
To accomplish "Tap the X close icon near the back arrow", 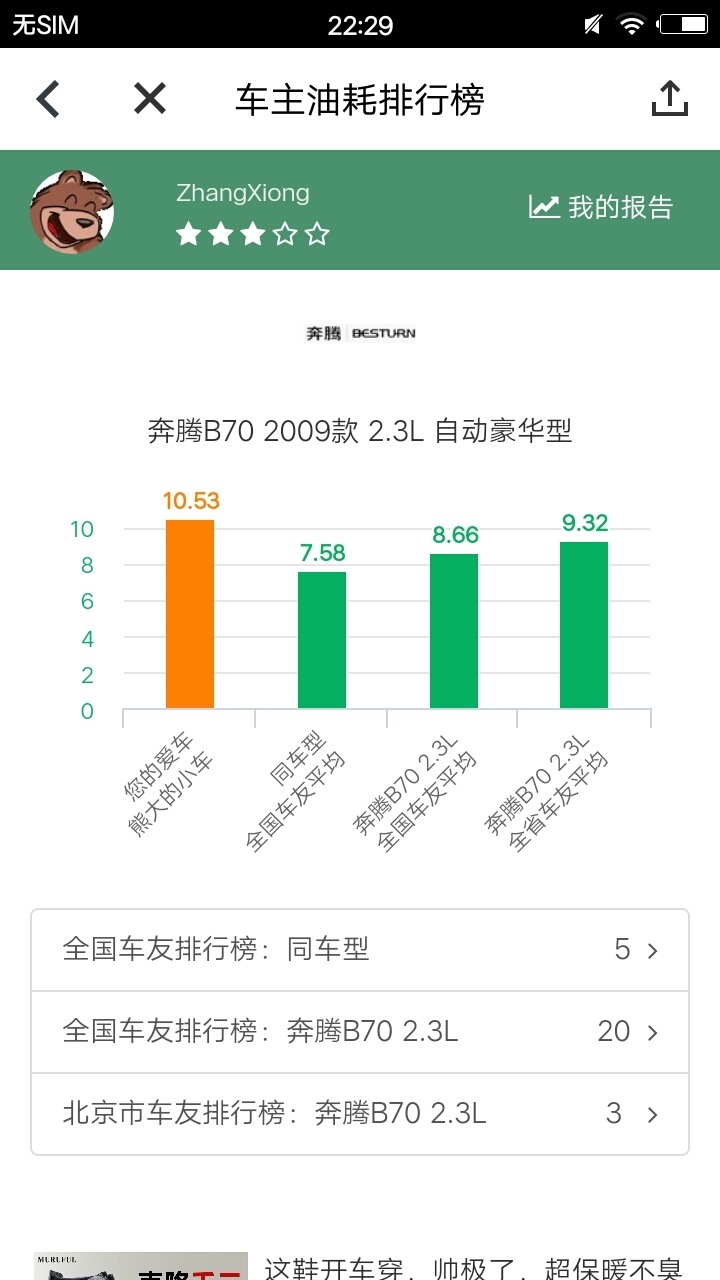I will coord(148,98).
